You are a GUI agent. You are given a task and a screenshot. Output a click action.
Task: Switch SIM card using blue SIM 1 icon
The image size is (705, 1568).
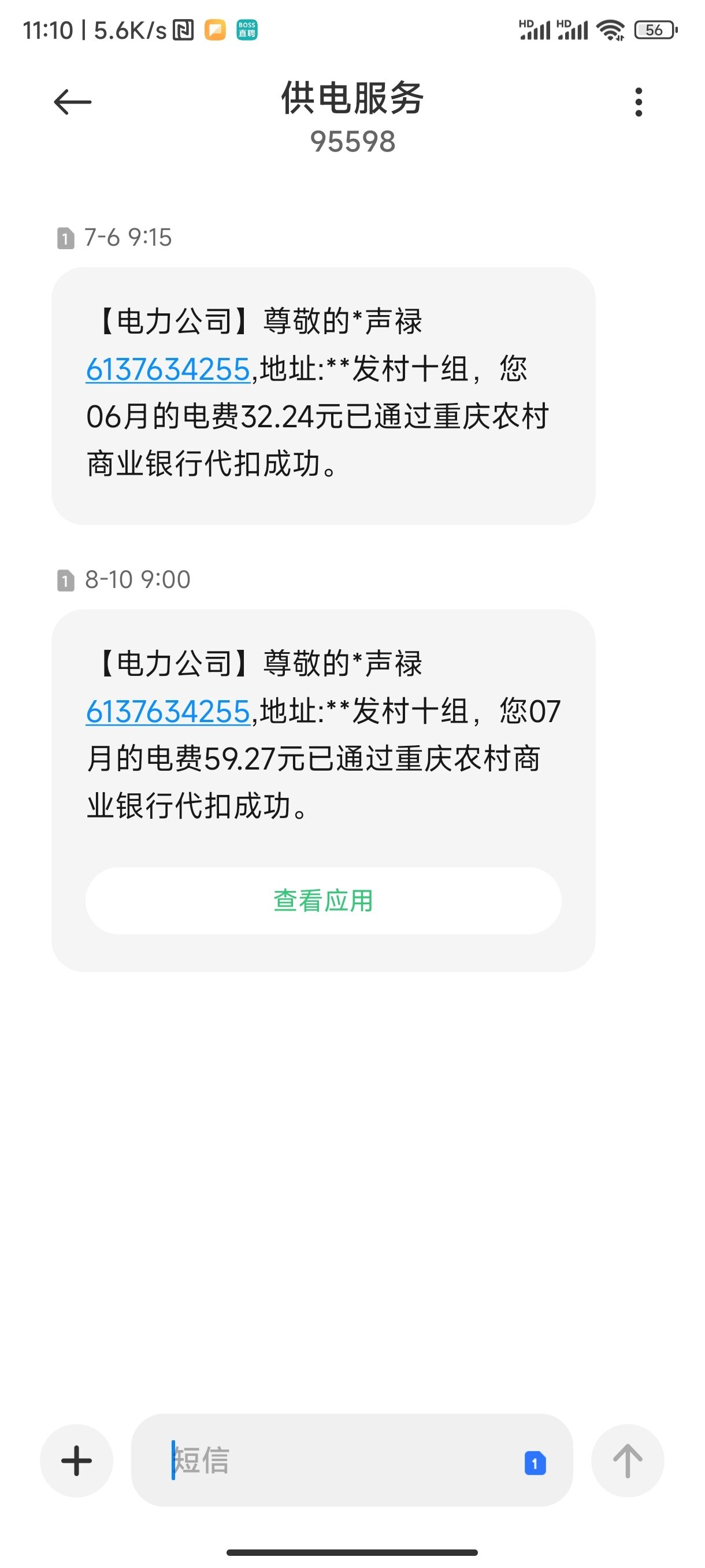tap(535, 1463)
